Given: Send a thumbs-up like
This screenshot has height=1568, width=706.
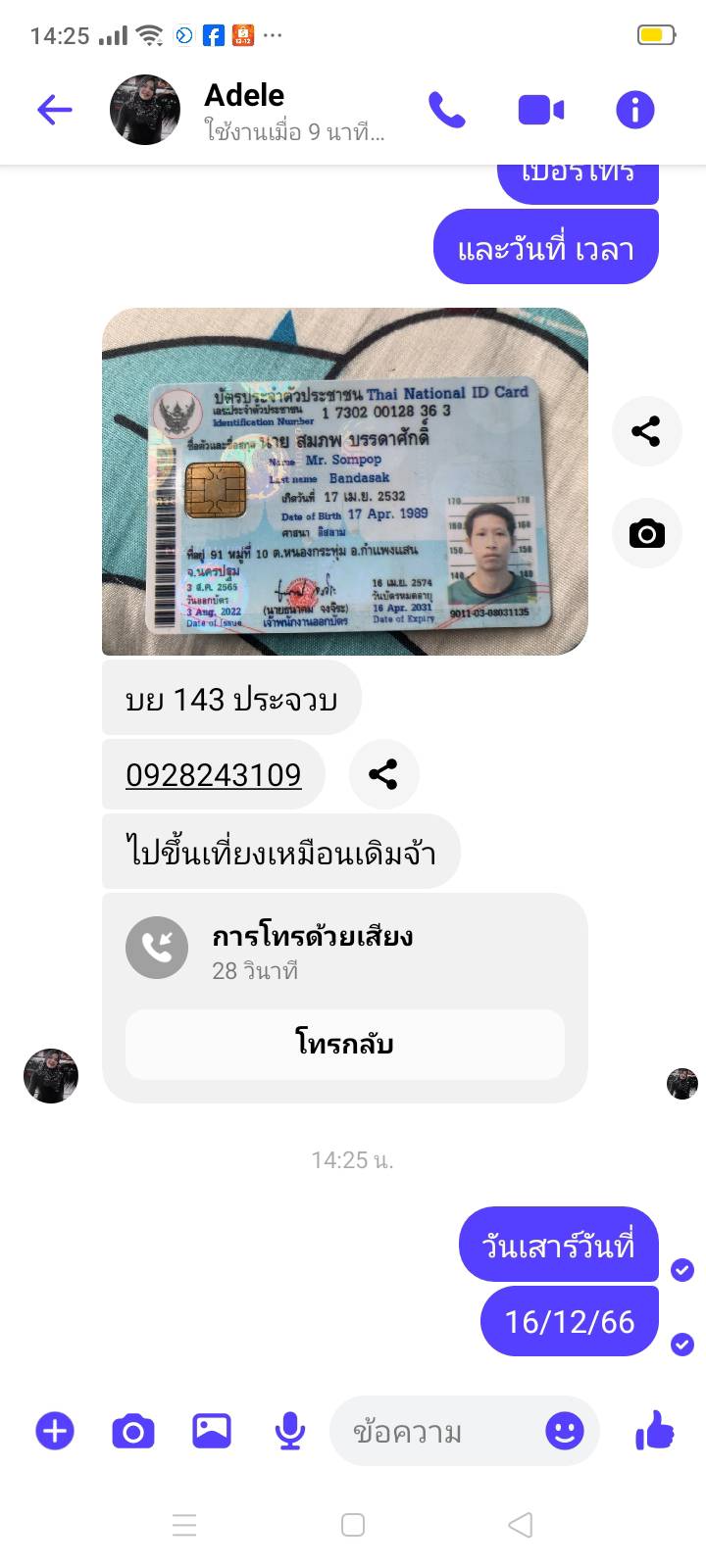Looking at the screenshot, I should click(654, 1432).
